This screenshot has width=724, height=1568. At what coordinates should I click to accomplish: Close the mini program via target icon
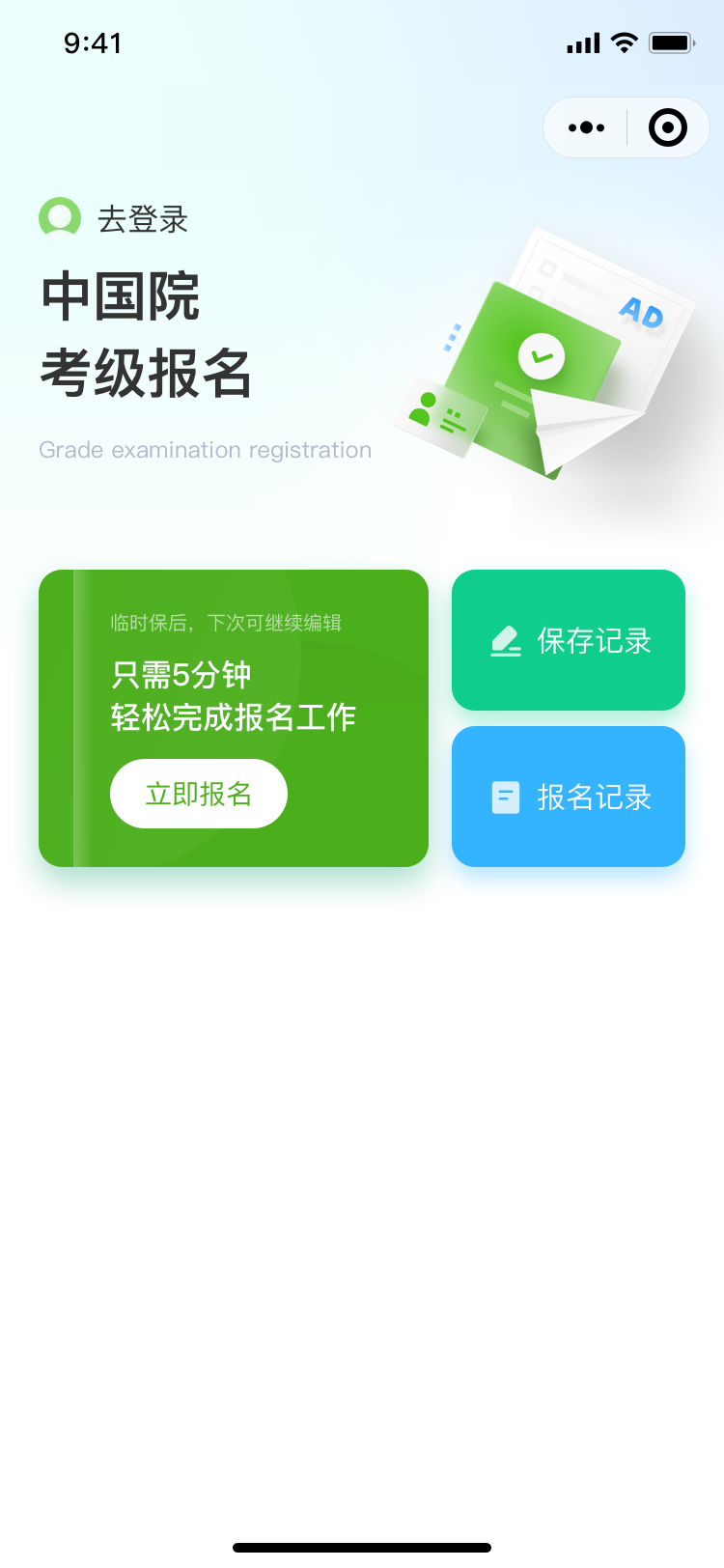pyautogui.click(x=667, y=127)
